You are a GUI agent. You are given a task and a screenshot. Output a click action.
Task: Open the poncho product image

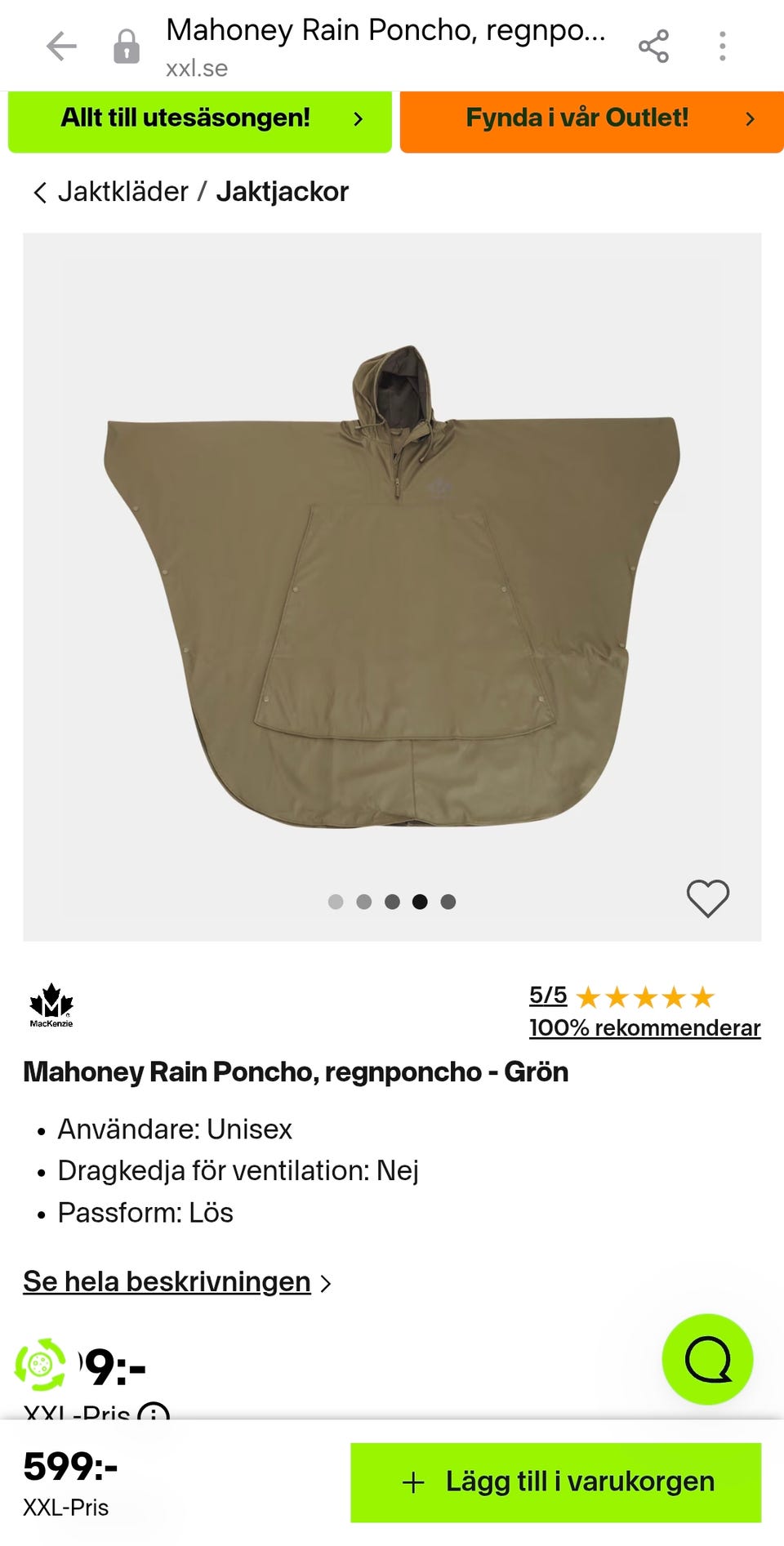click(x=392, y=586)
